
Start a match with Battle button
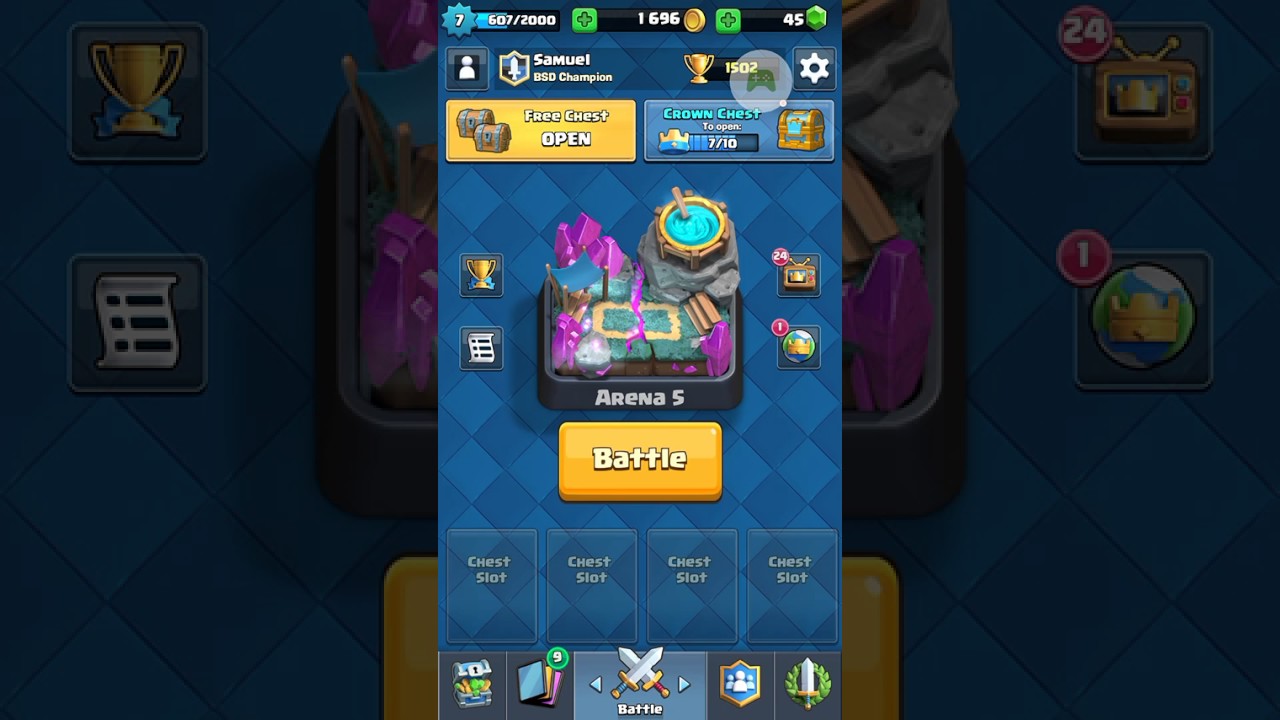[640, 460]
